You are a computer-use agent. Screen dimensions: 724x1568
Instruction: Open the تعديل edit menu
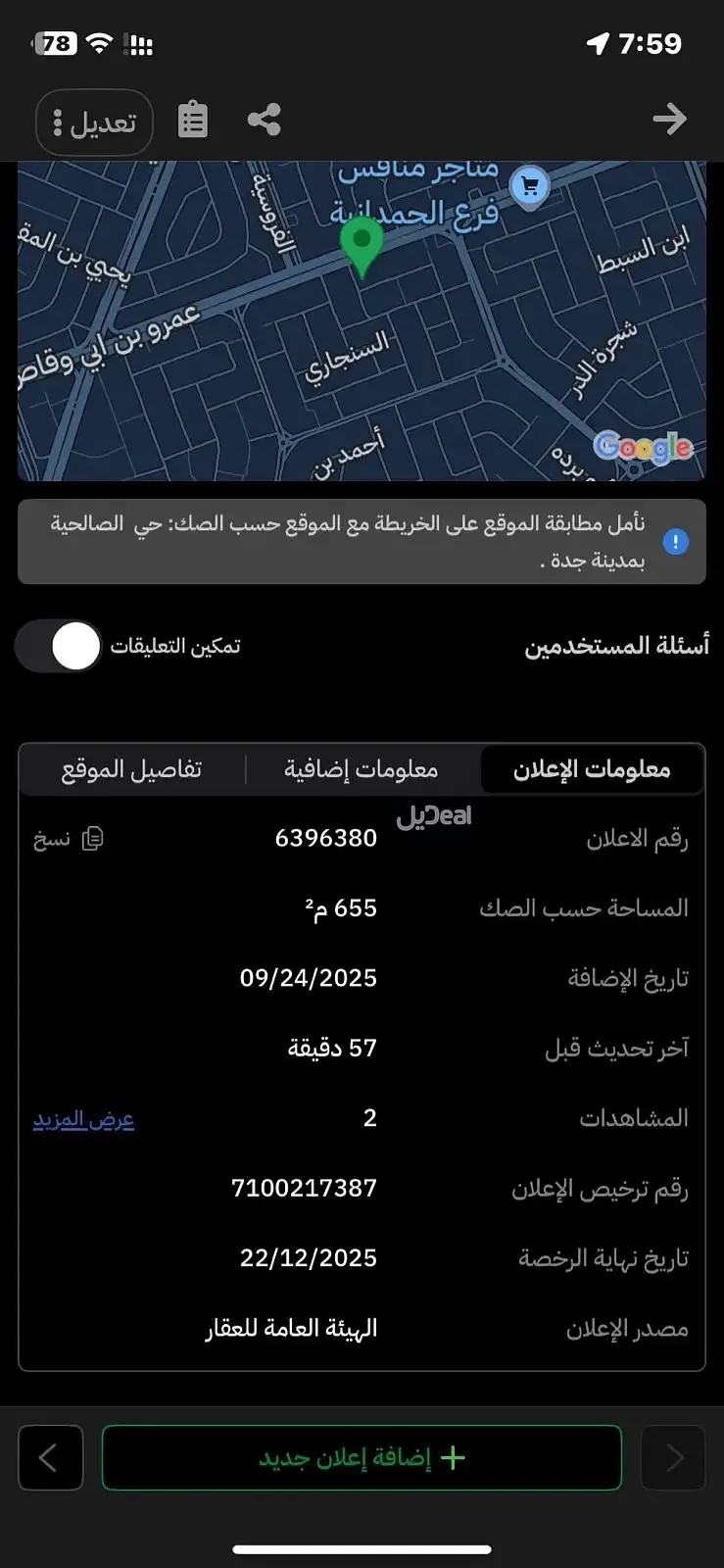tap(94, 122)
